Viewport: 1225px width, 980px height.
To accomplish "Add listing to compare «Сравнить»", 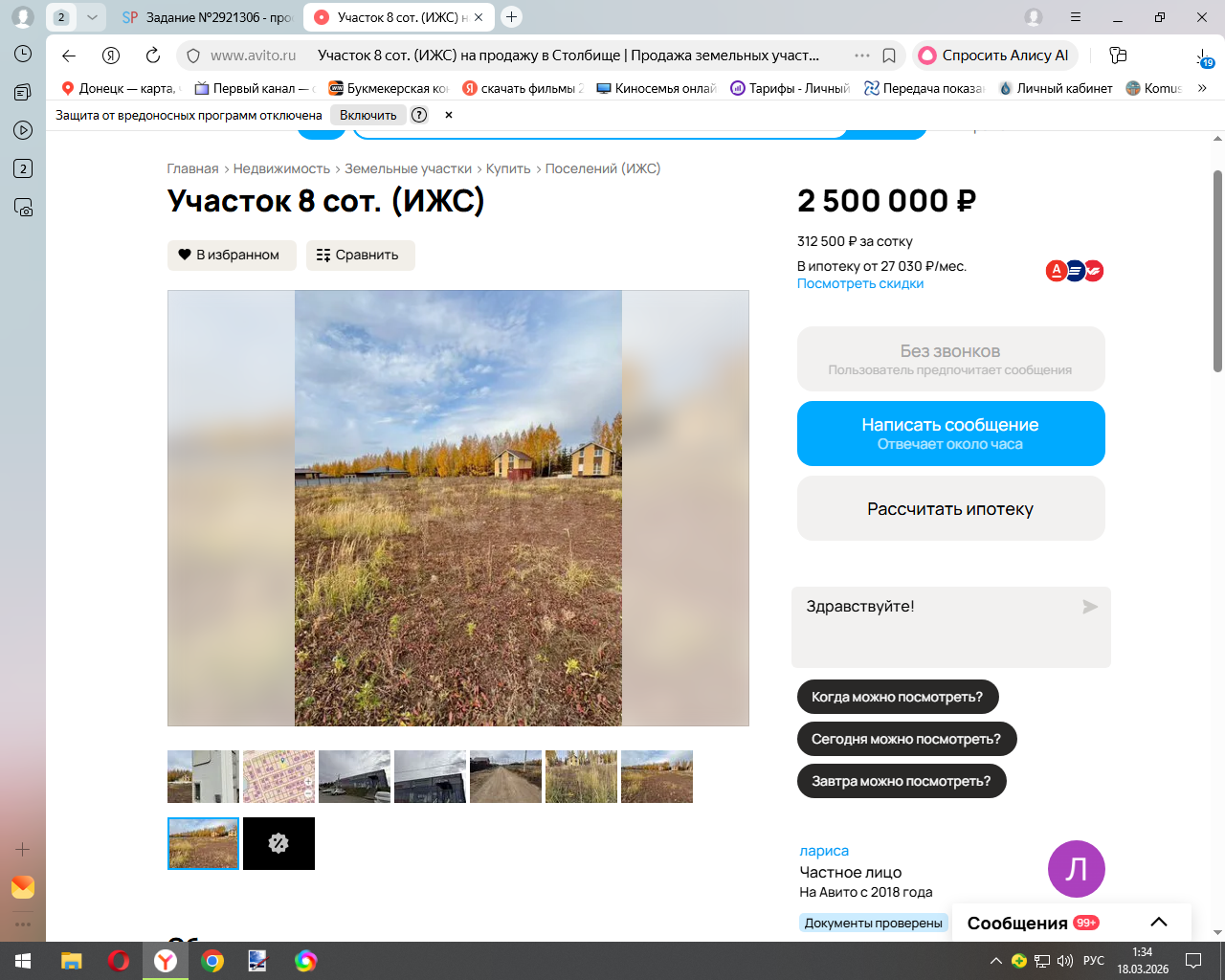I will (x=360, y=256).
